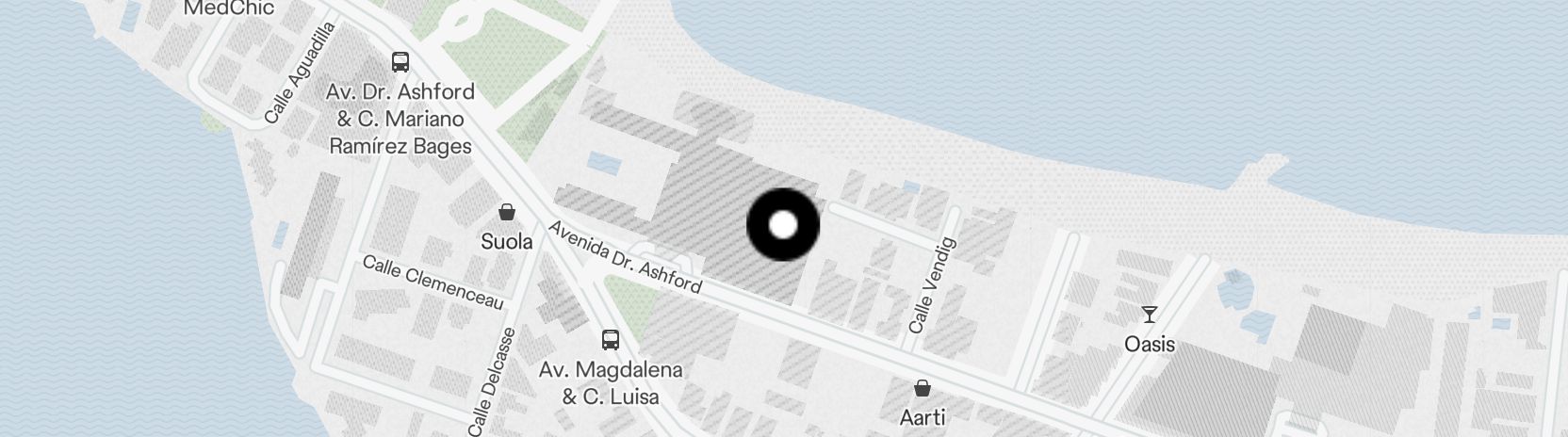Viewport: 1568px width, 437px height.
Task: Open the Av. Dr. Ashford & C. Mariano bus stop
Action: click(x=400, y=63)
